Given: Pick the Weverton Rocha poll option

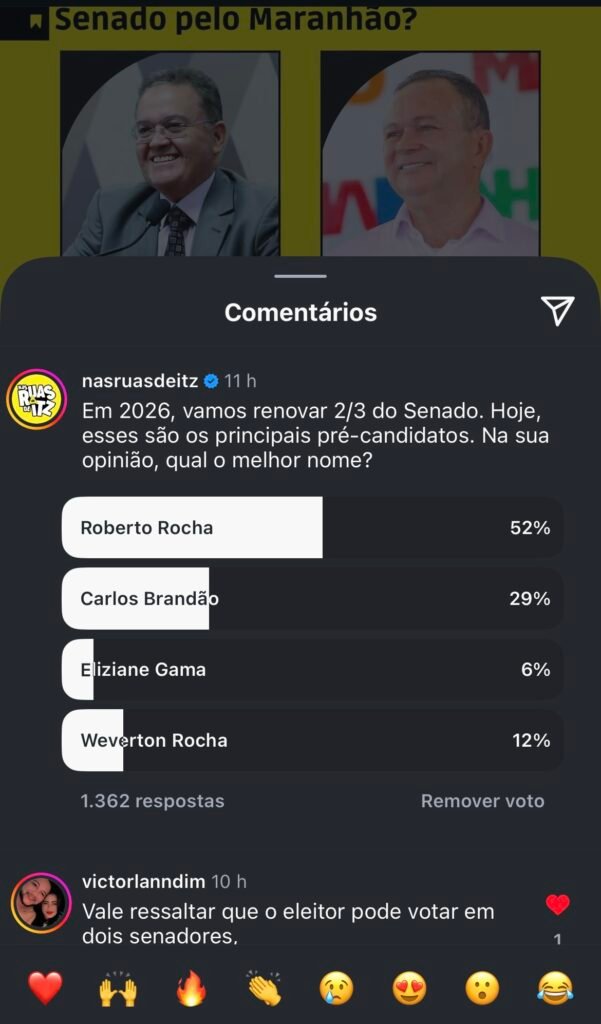Looking at the screenshot, I should (312, 740).
